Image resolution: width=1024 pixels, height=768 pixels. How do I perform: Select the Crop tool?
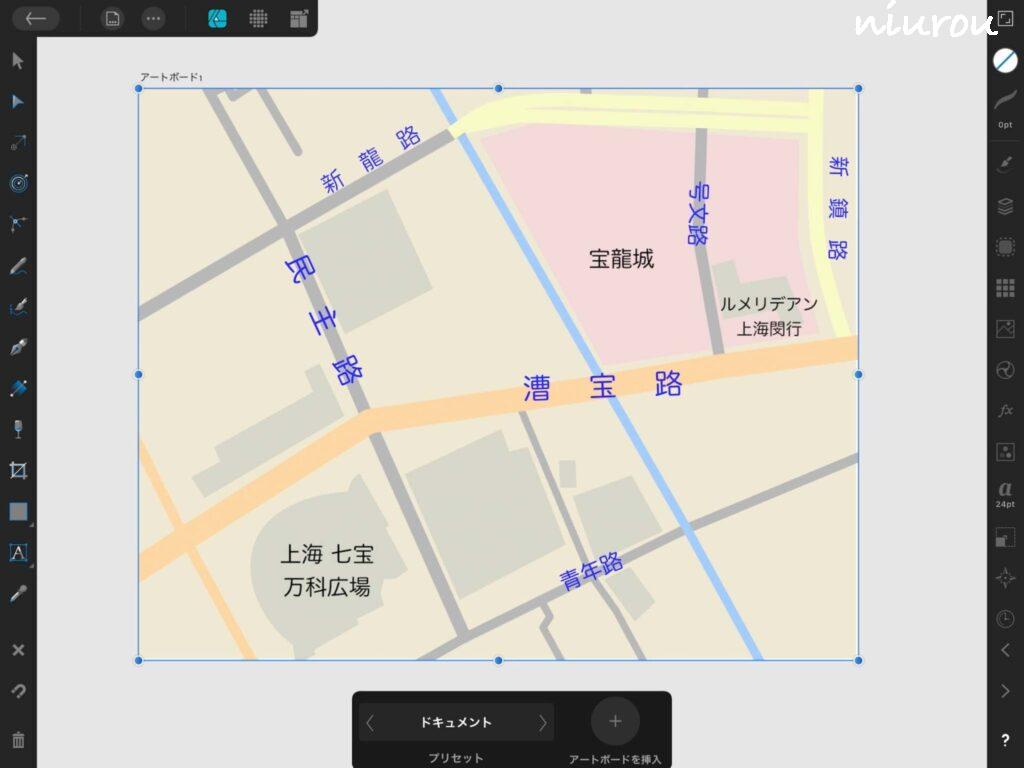[x=18, y=470]
